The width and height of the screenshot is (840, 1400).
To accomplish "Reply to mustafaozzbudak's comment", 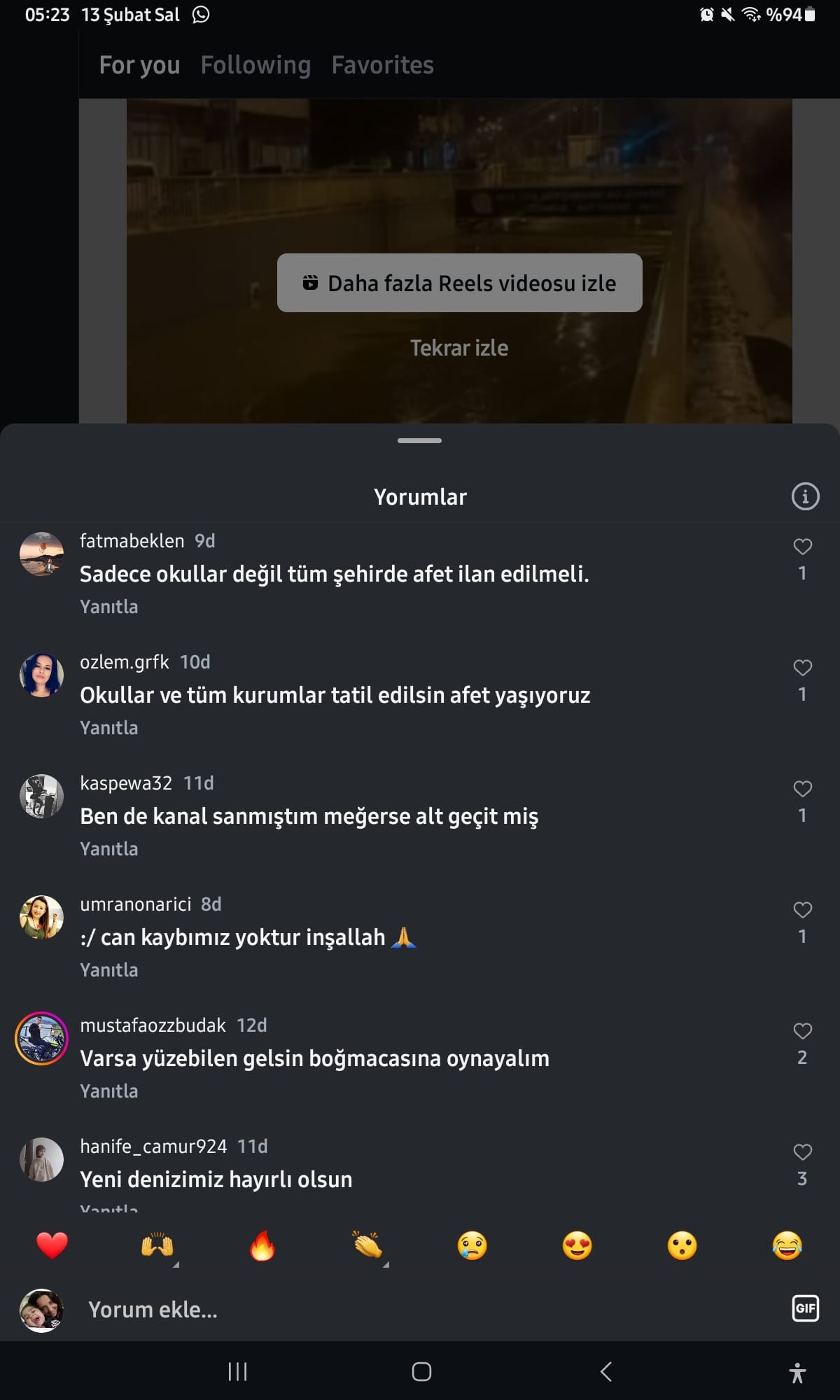I will [108, 1091].
